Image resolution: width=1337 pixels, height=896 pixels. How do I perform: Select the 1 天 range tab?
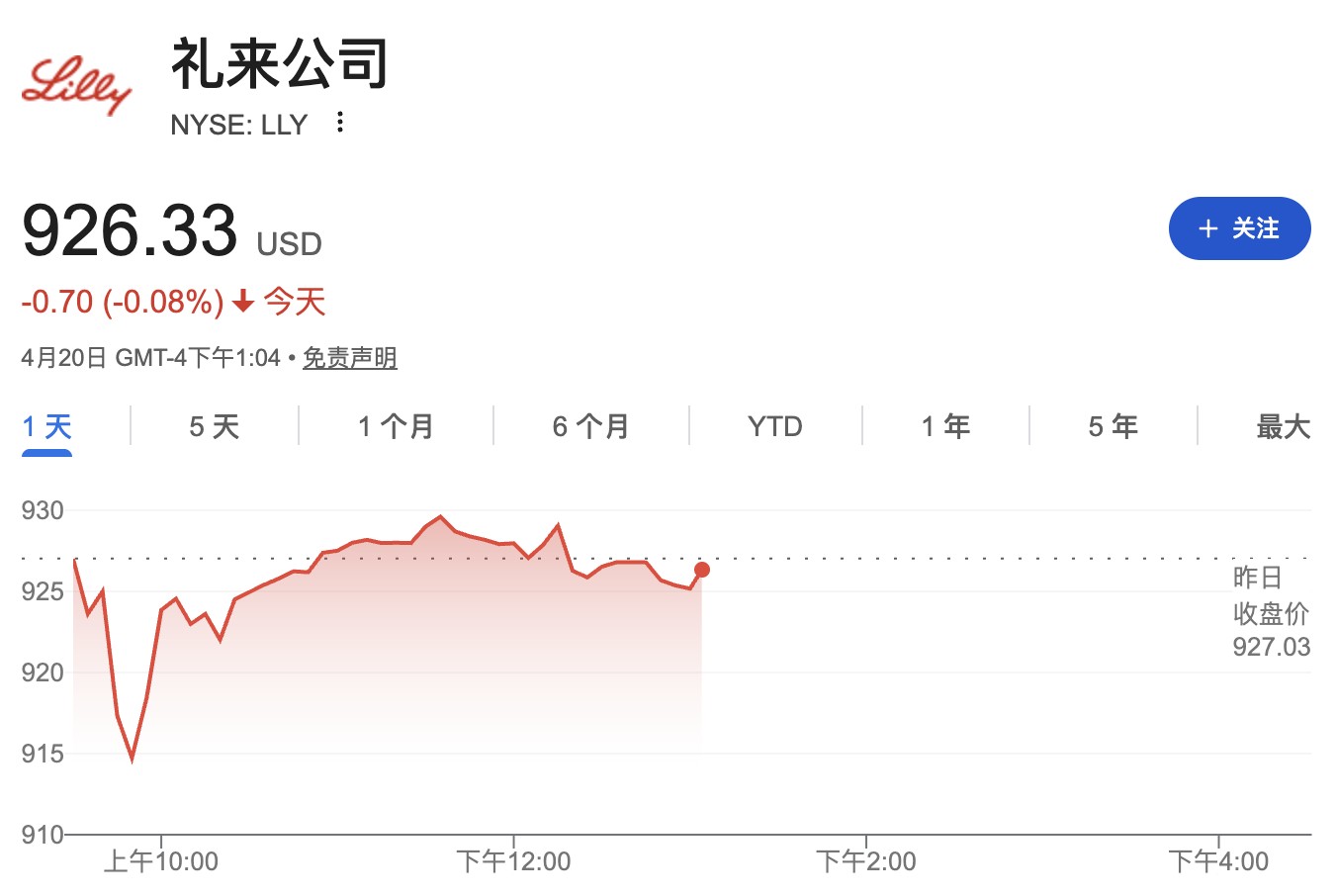coord(46,427)
